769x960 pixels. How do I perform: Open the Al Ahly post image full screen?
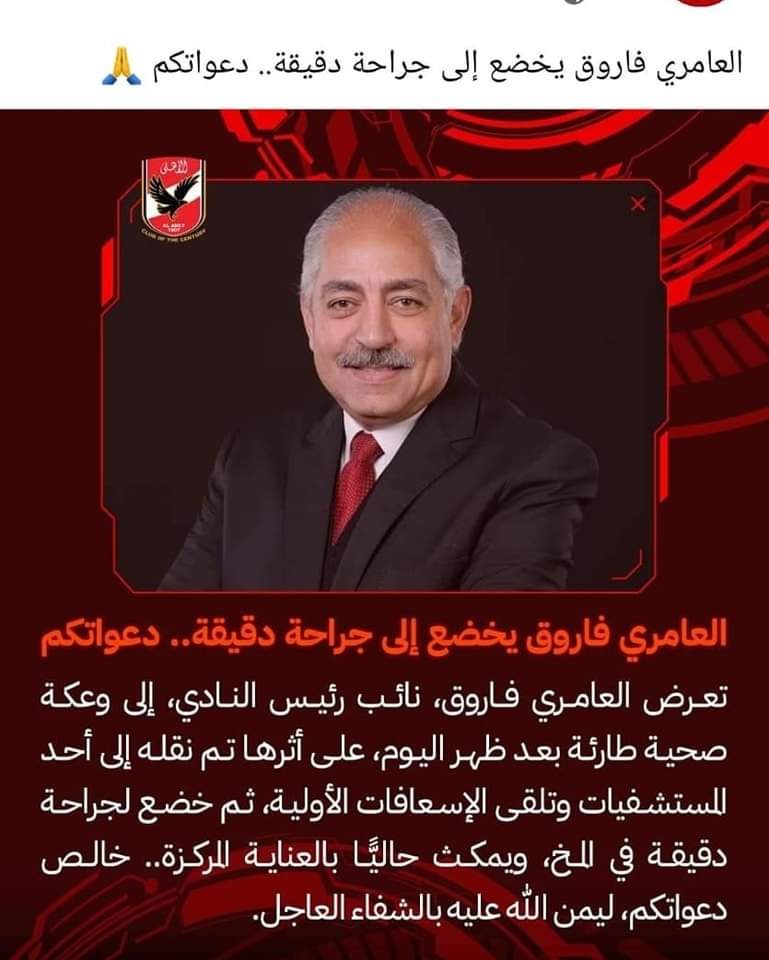384,520
